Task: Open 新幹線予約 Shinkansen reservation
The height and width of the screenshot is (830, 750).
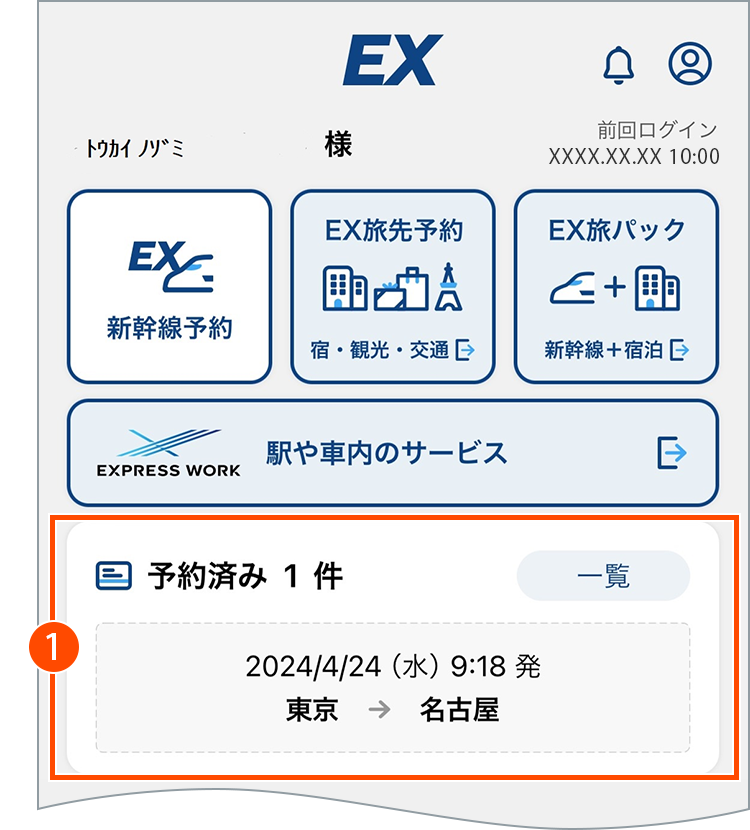Action: coord(169,286)
